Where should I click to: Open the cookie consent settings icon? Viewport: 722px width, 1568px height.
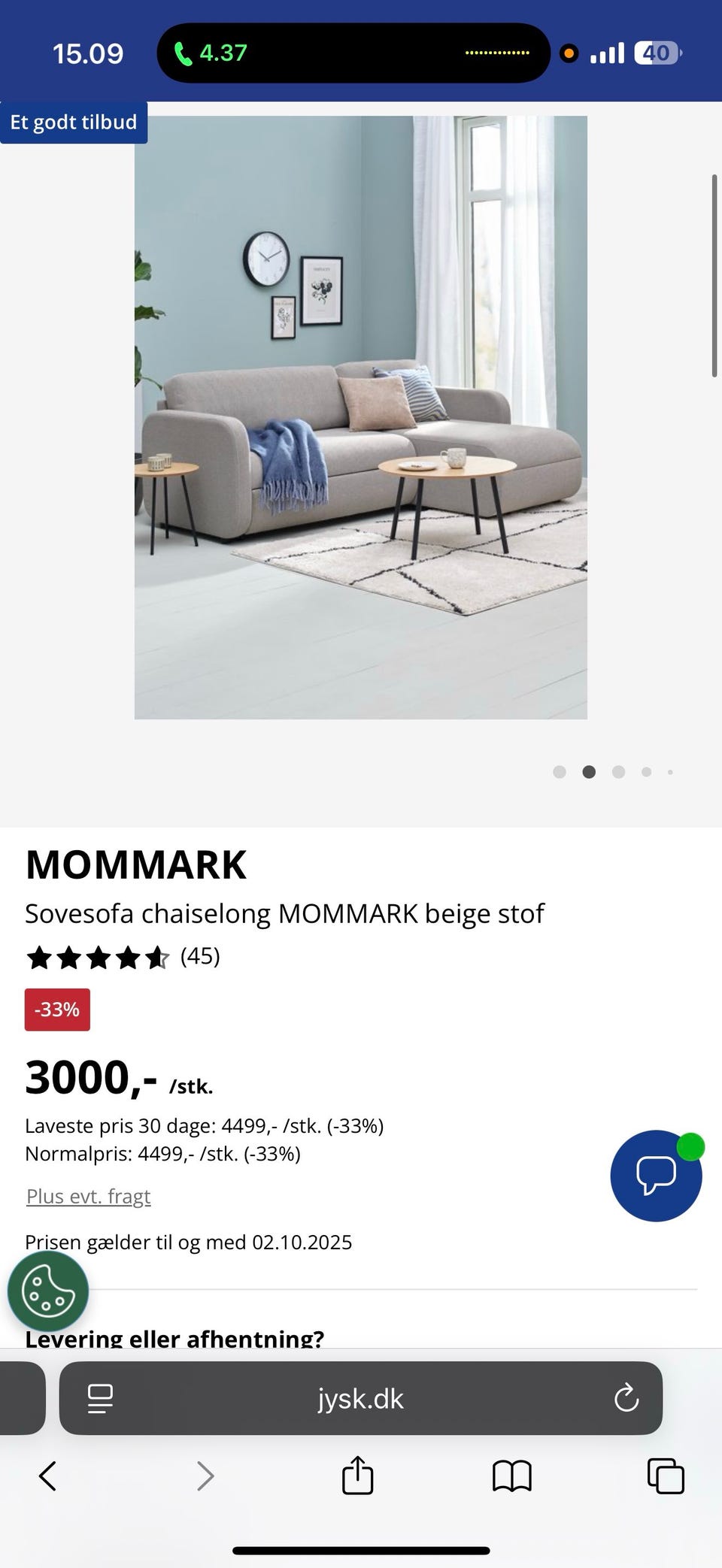(47, 1291)
